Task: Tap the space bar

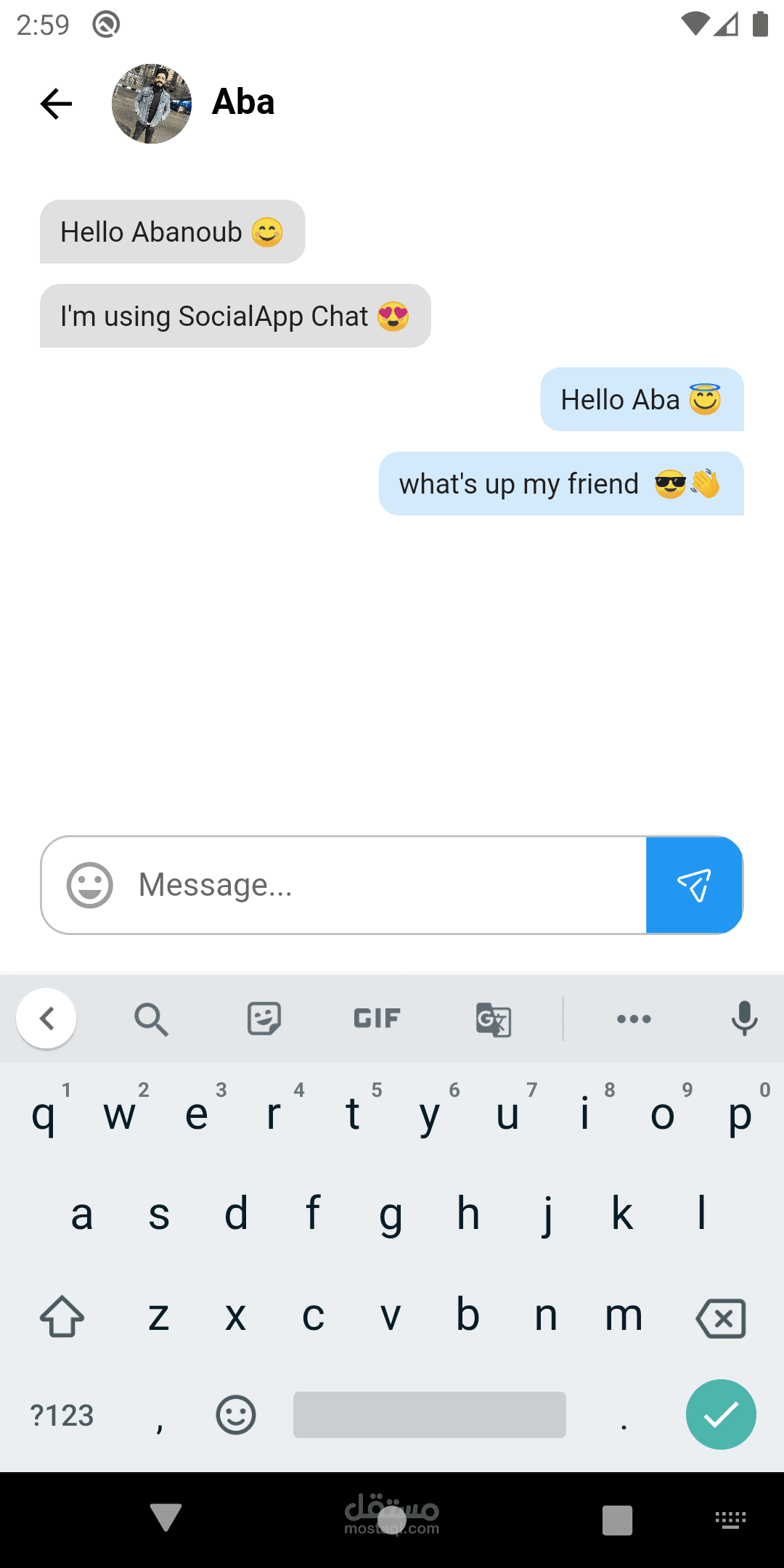Action: coord(430,1415)
